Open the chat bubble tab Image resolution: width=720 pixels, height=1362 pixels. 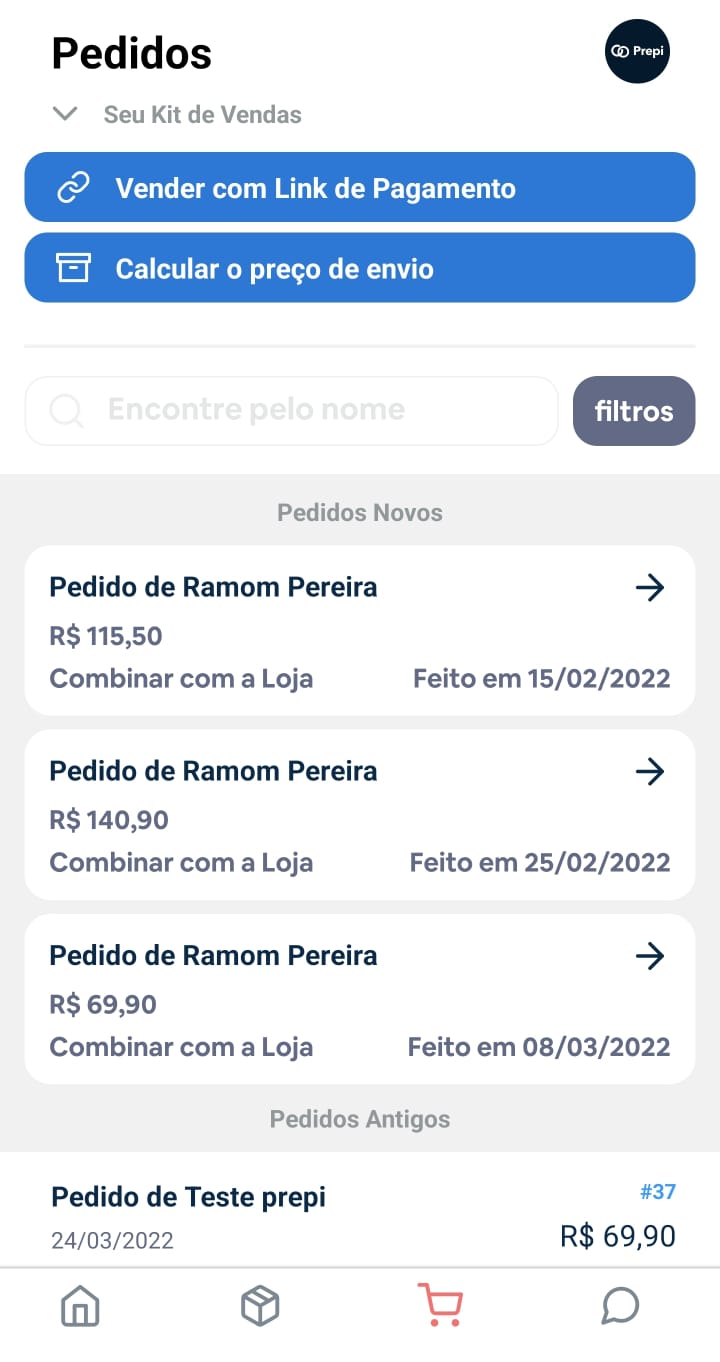point(620,1306)
